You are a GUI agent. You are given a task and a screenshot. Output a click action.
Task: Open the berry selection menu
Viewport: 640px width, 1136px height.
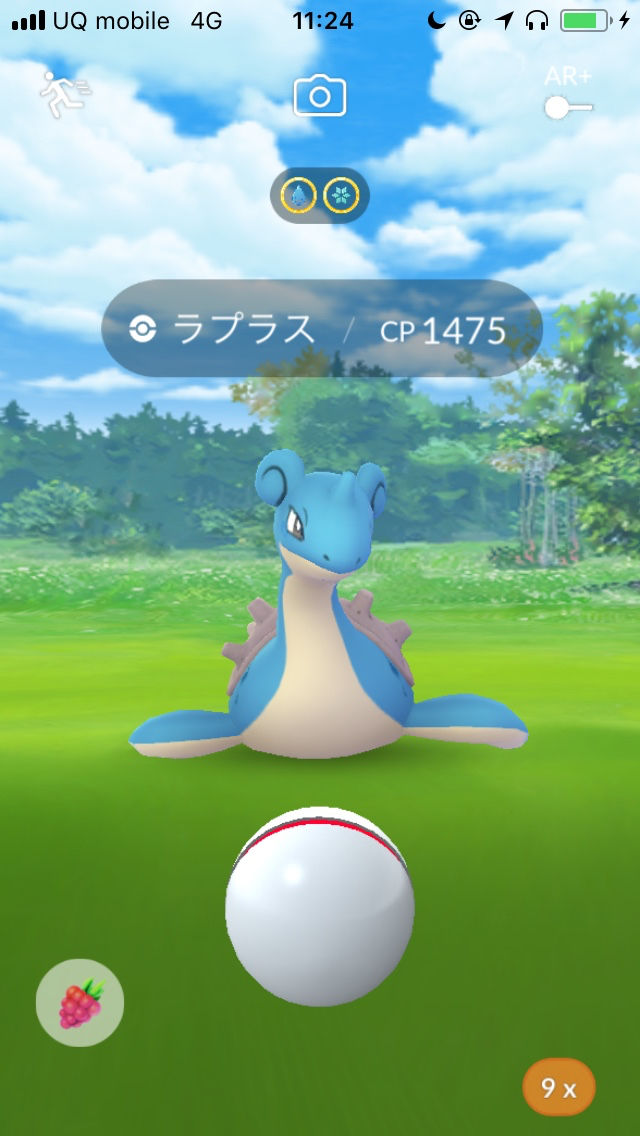(80, 1003)
